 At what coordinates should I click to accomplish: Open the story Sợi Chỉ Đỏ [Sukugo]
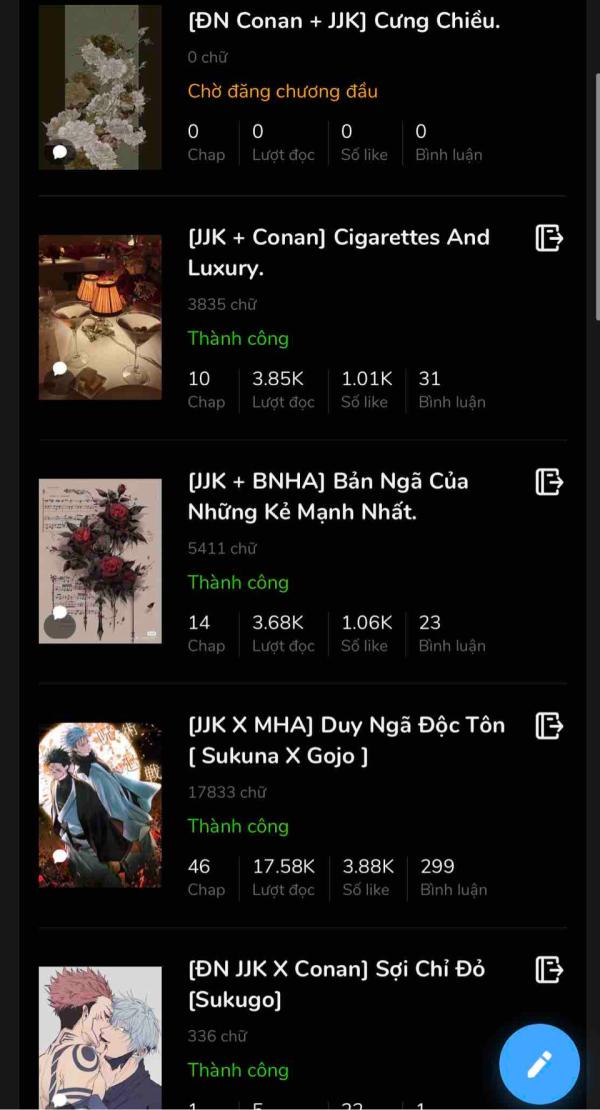(x=336, y=984)
